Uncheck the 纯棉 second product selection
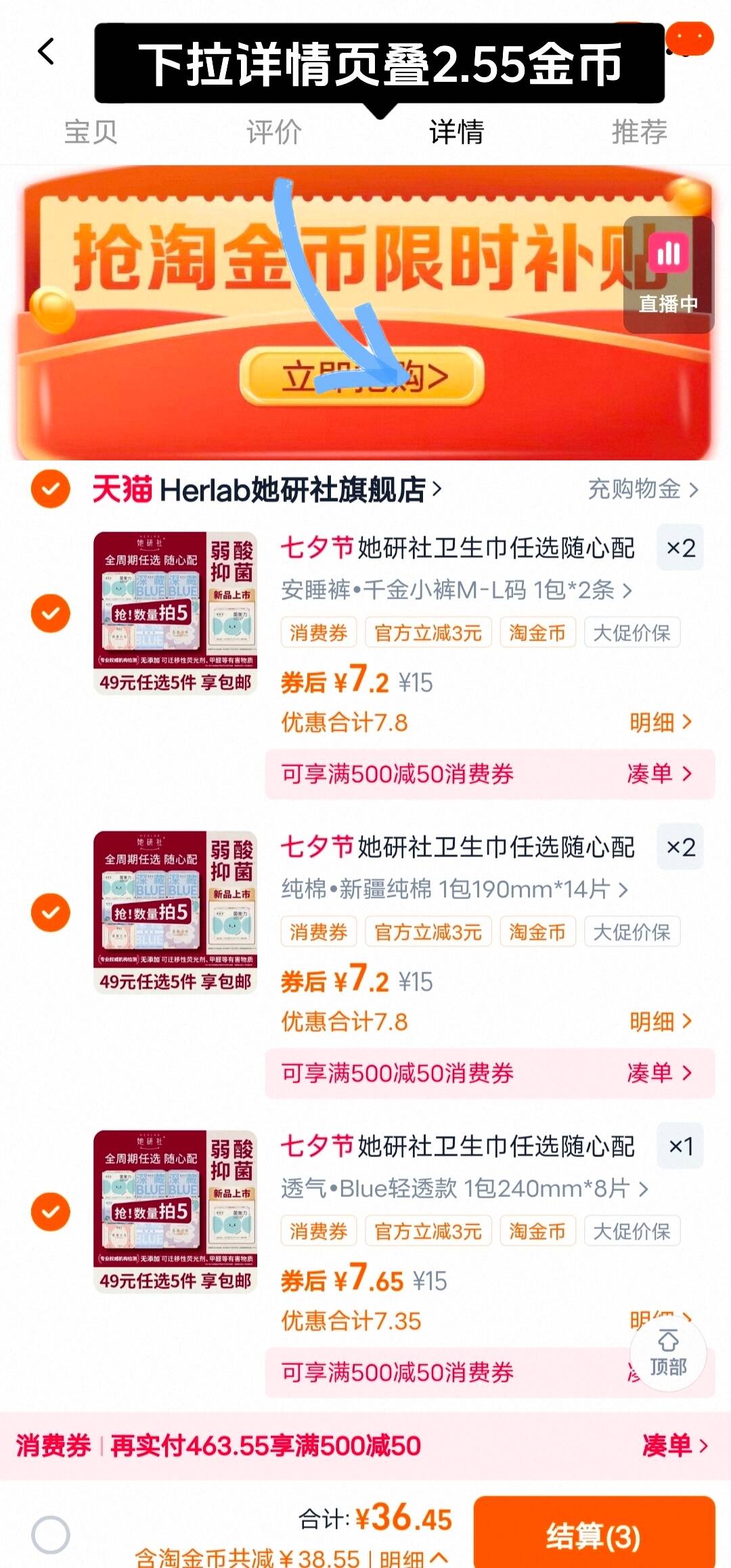This screenshot has width=731, height=1568. [51, 912]
